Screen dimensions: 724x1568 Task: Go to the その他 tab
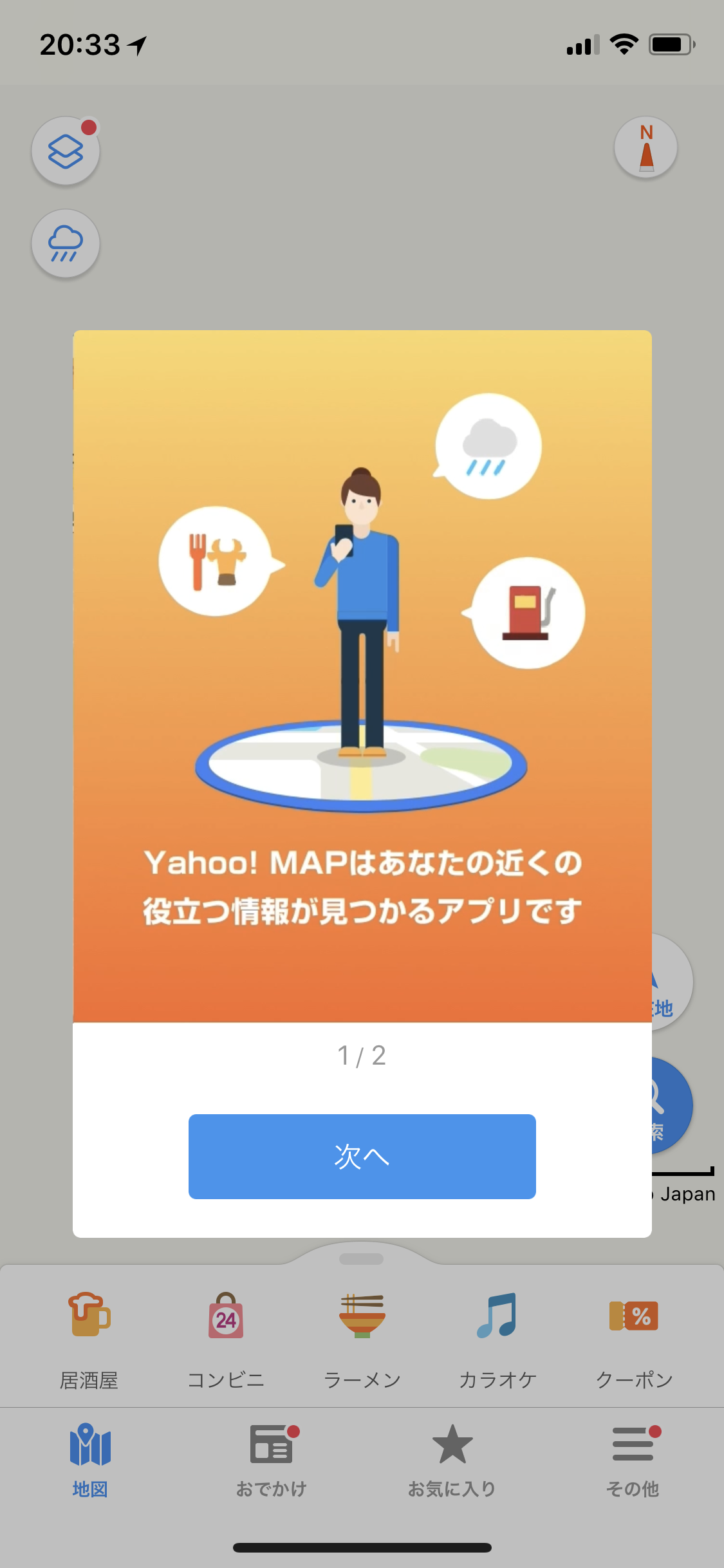633,1460
